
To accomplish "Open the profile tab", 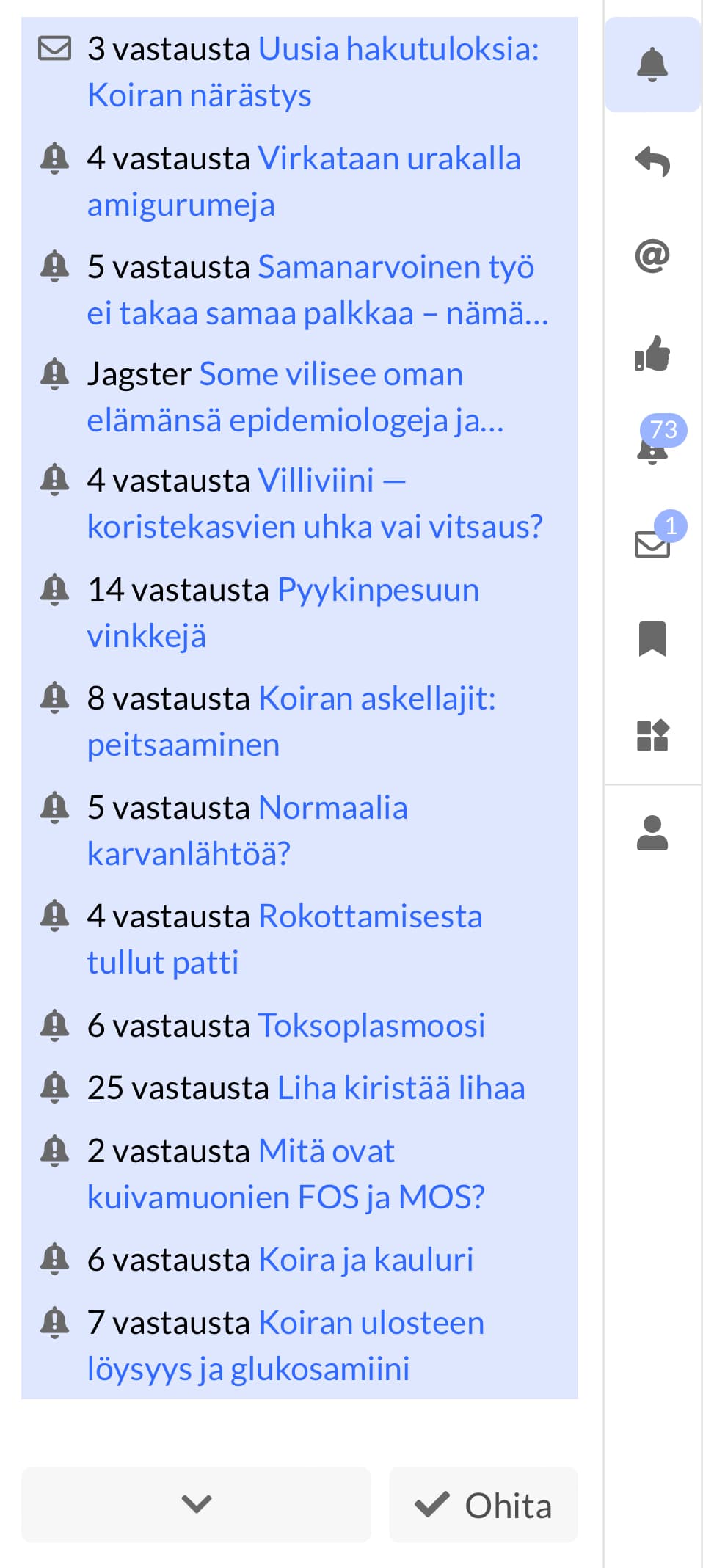I will 652,833.
